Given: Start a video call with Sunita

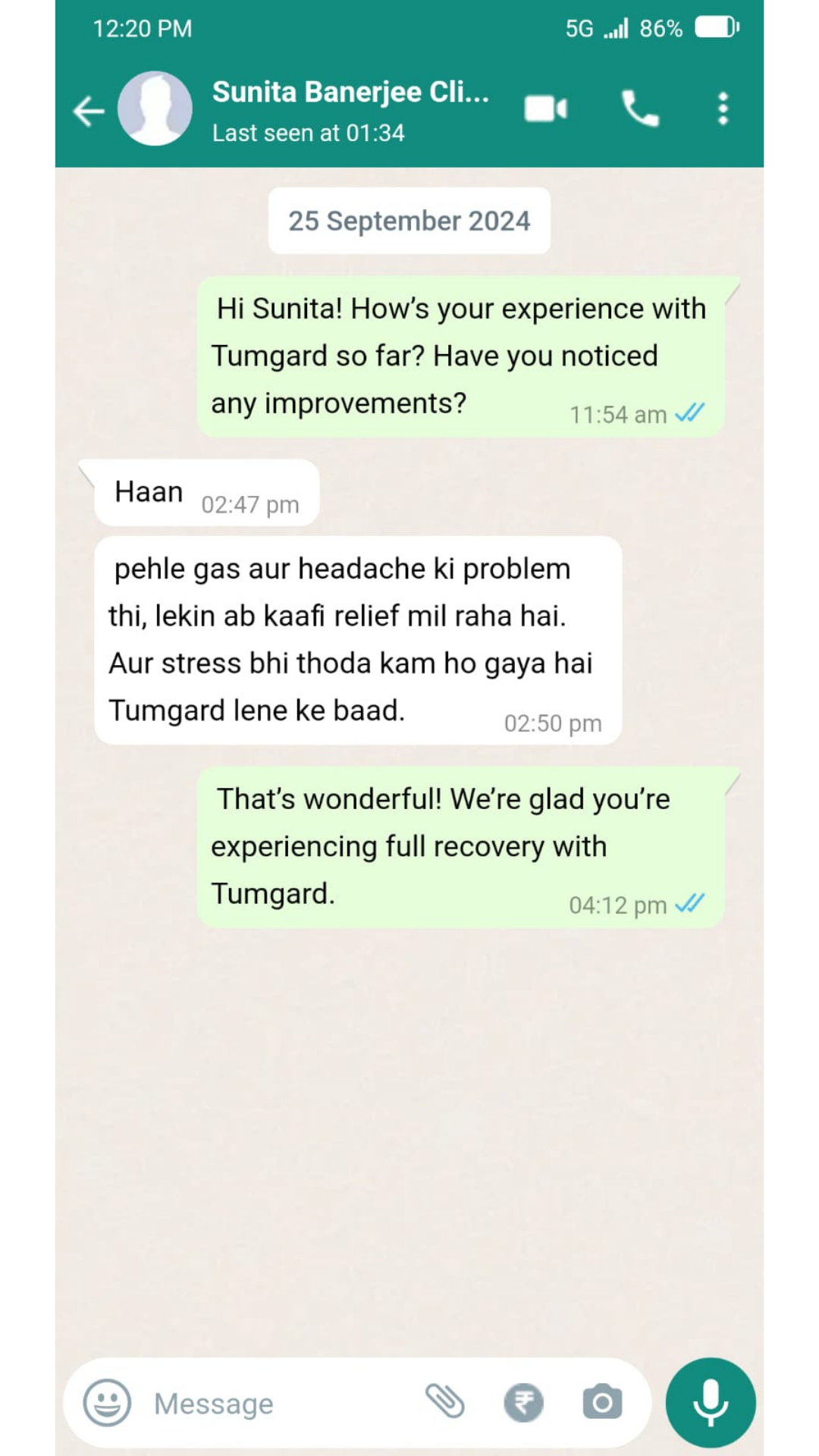Looking at the screenshot, I should [x=545, y=108].
